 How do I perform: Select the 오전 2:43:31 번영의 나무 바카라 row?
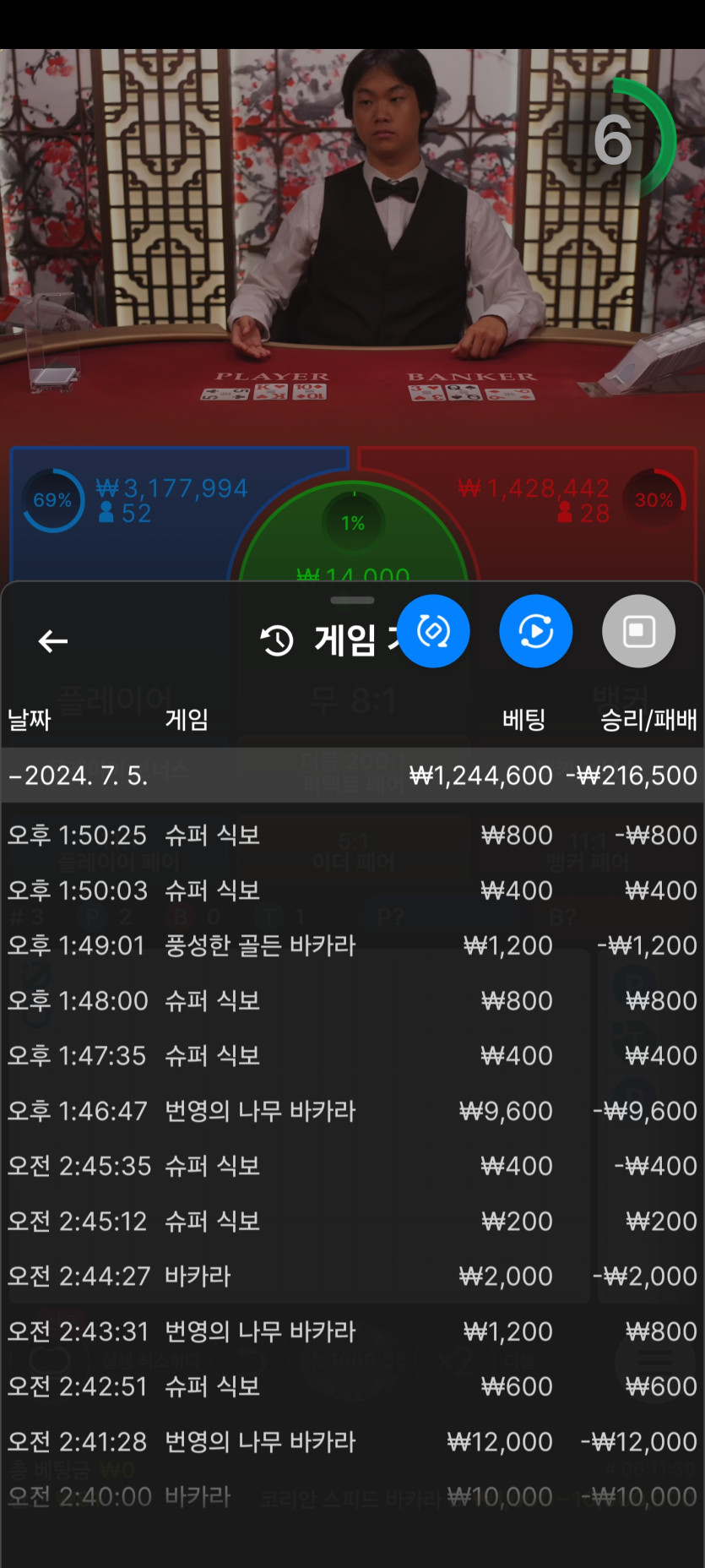tap(352, 1331)
